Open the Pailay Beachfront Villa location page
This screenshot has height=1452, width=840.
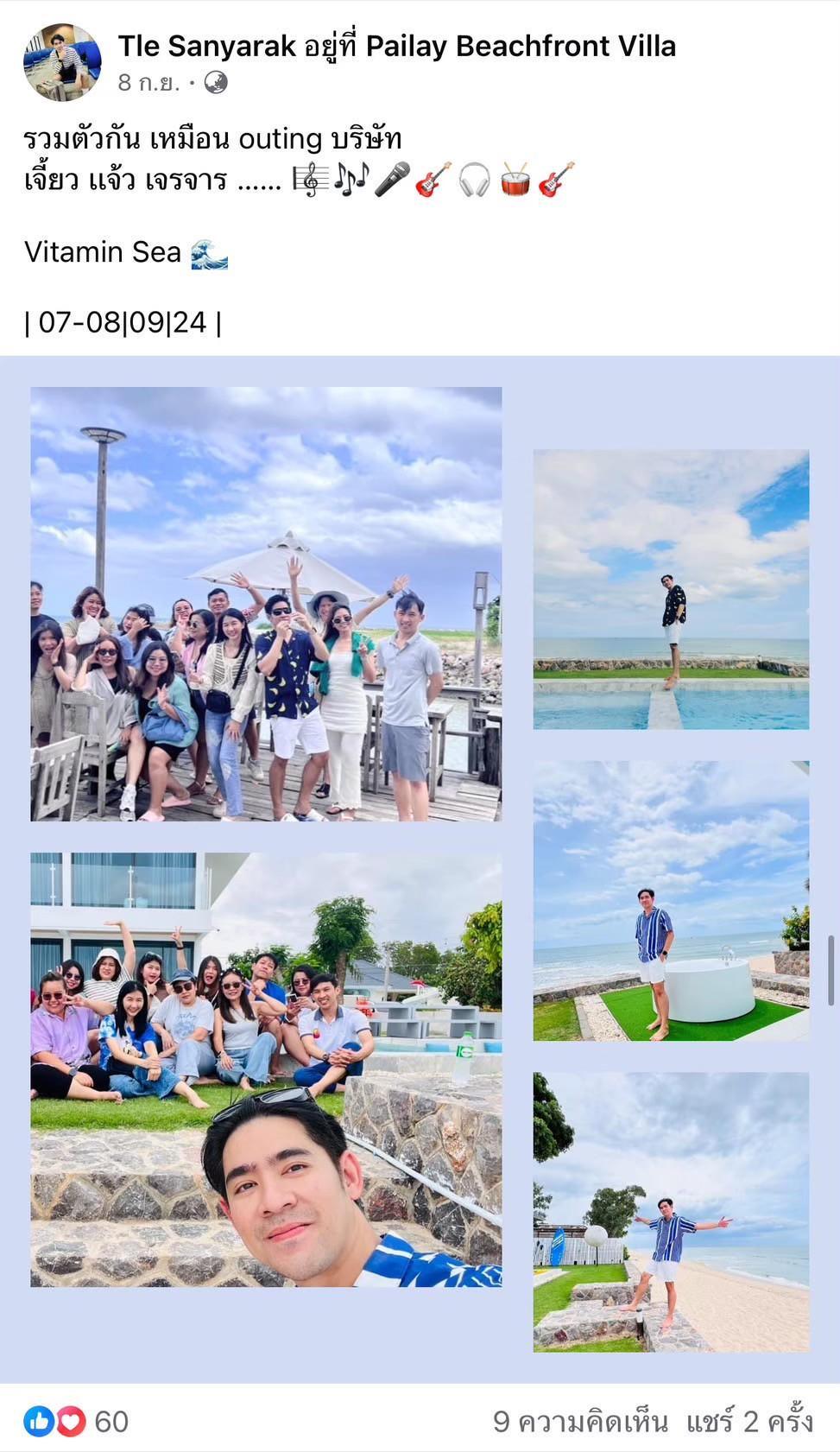click(521, 46)
